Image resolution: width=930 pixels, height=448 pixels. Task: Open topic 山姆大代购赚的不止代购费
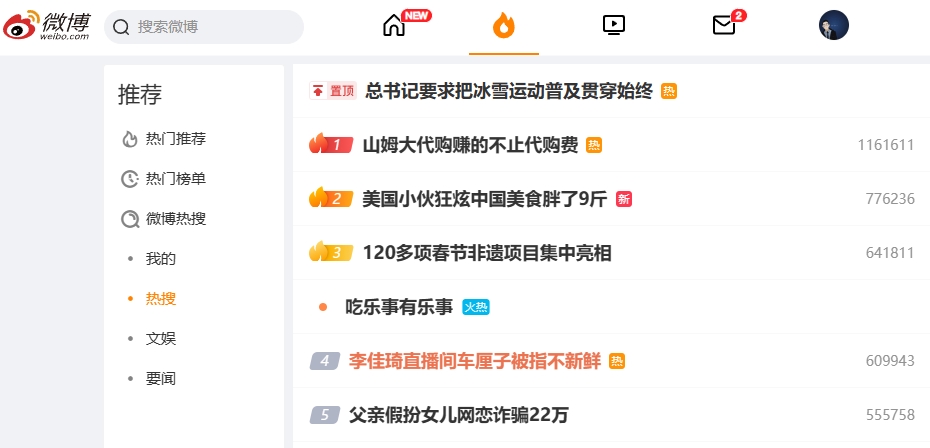coord(470,145)
